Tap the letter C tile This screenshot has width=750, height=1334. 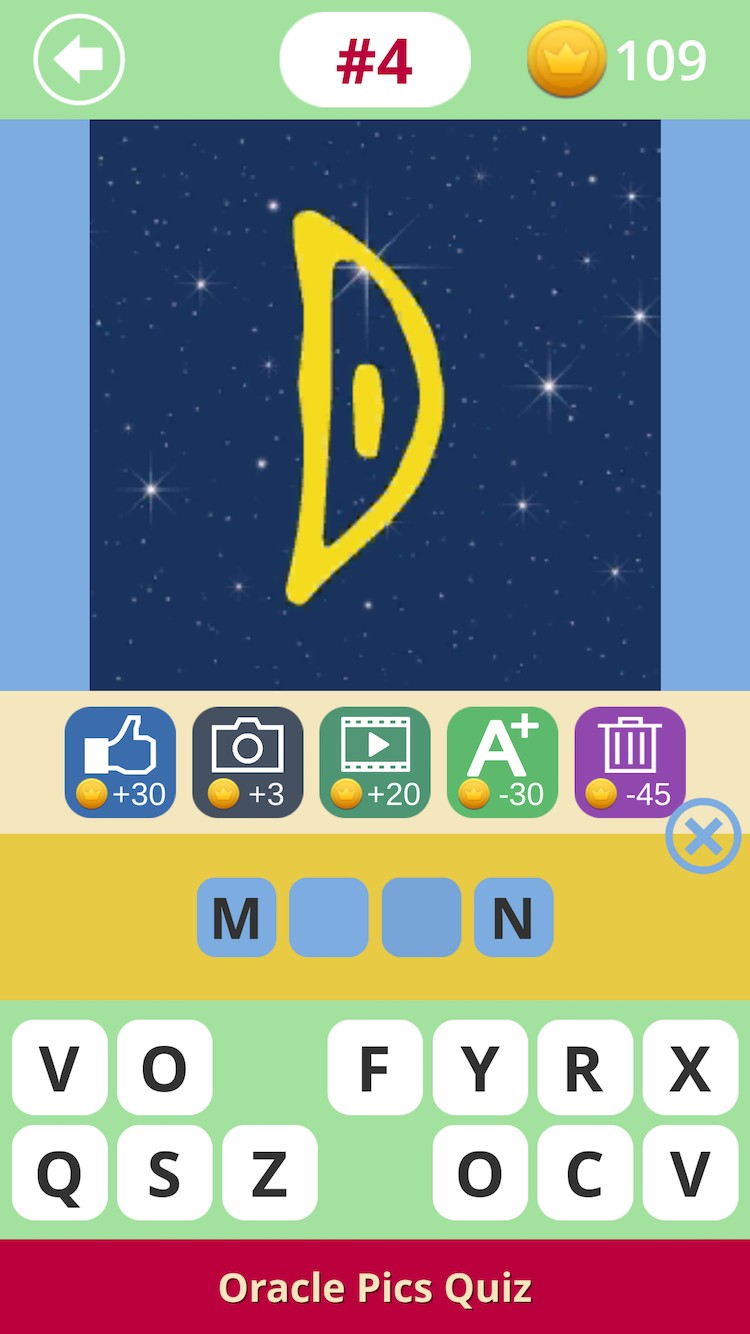(x=585, y=1173)
